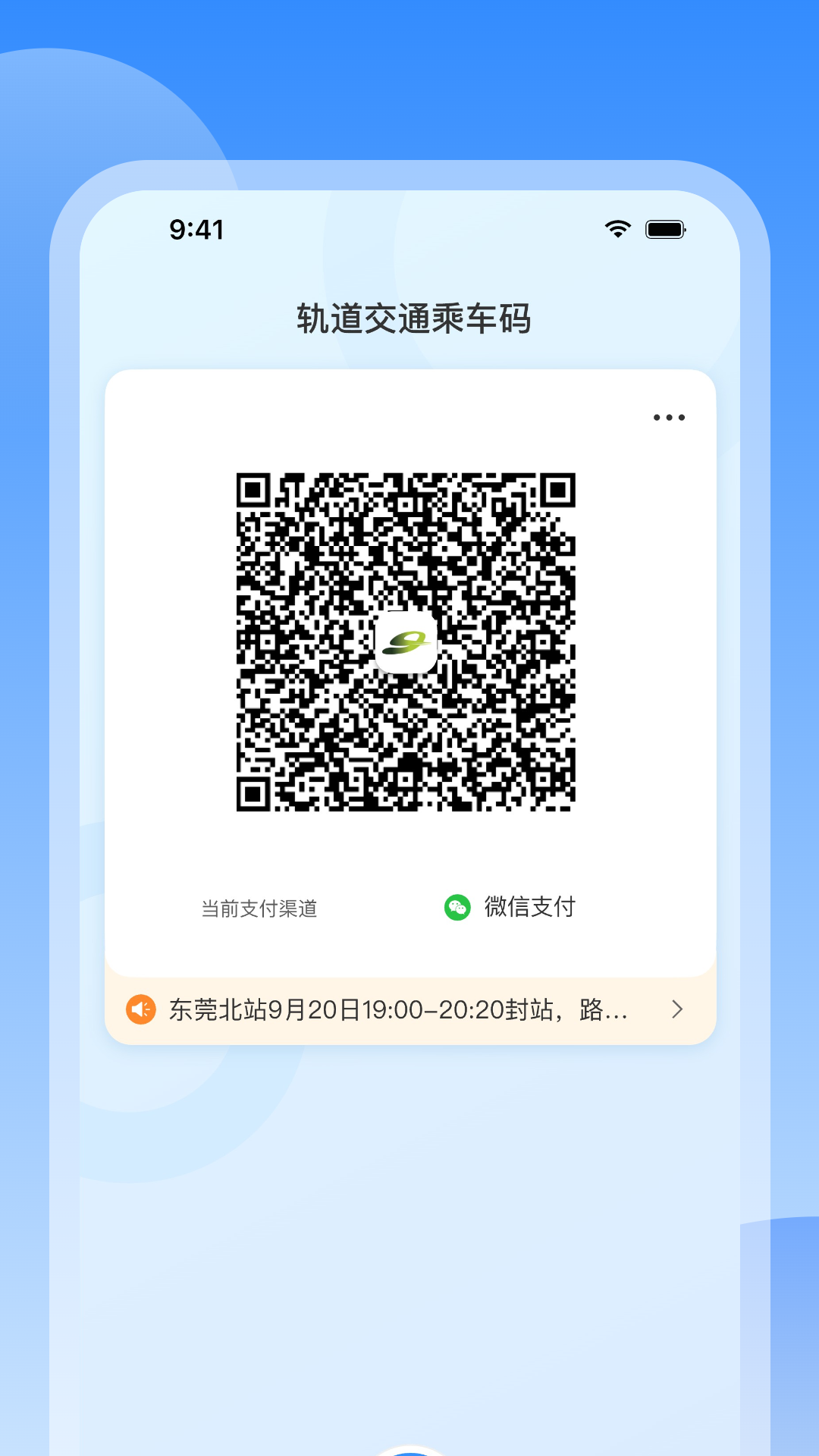Tap 当前支付渠道 to change payment channel
The height and width of the screenshot is (1456, 819).
(x=259, y=907)
